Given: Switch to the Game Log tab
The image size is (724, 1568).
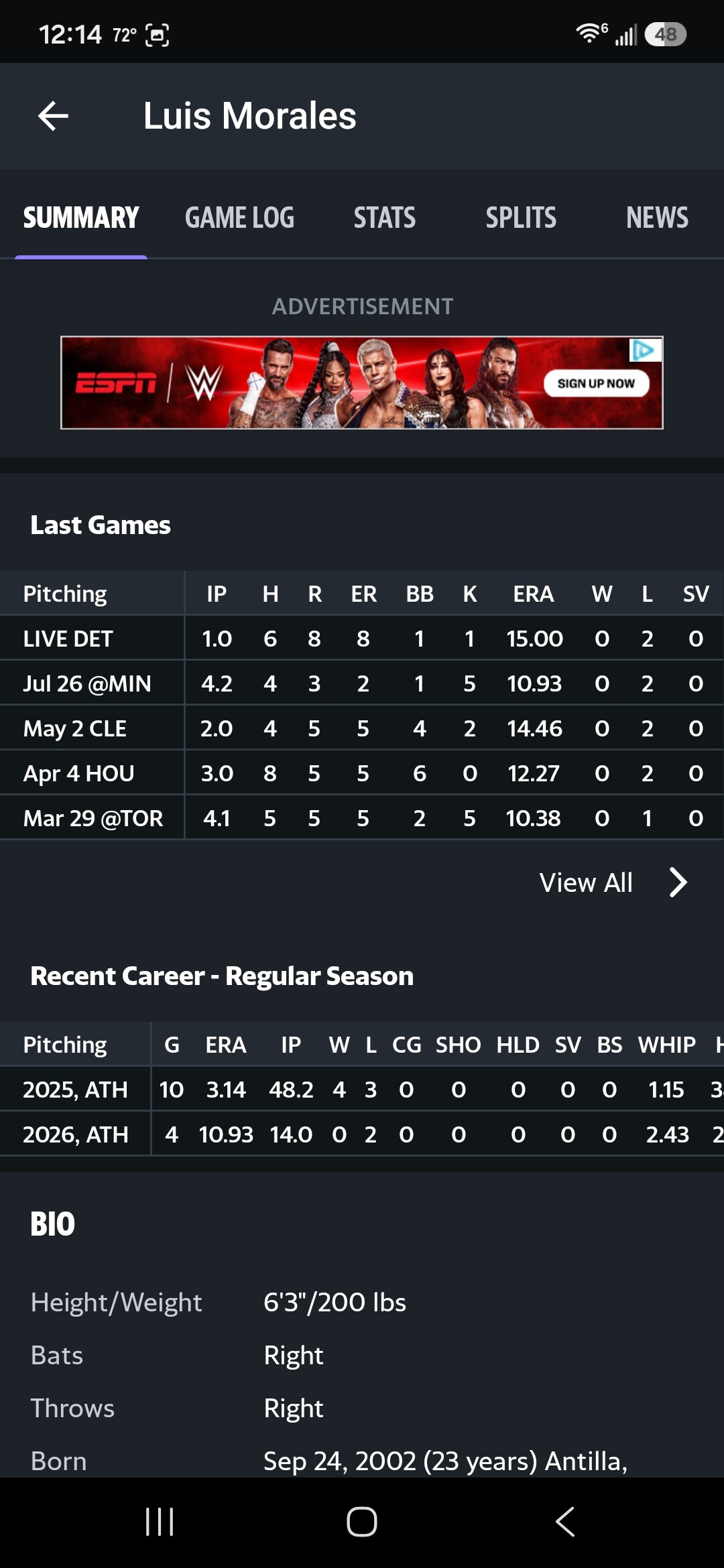Looking at the screenshot, I should 239,218.
